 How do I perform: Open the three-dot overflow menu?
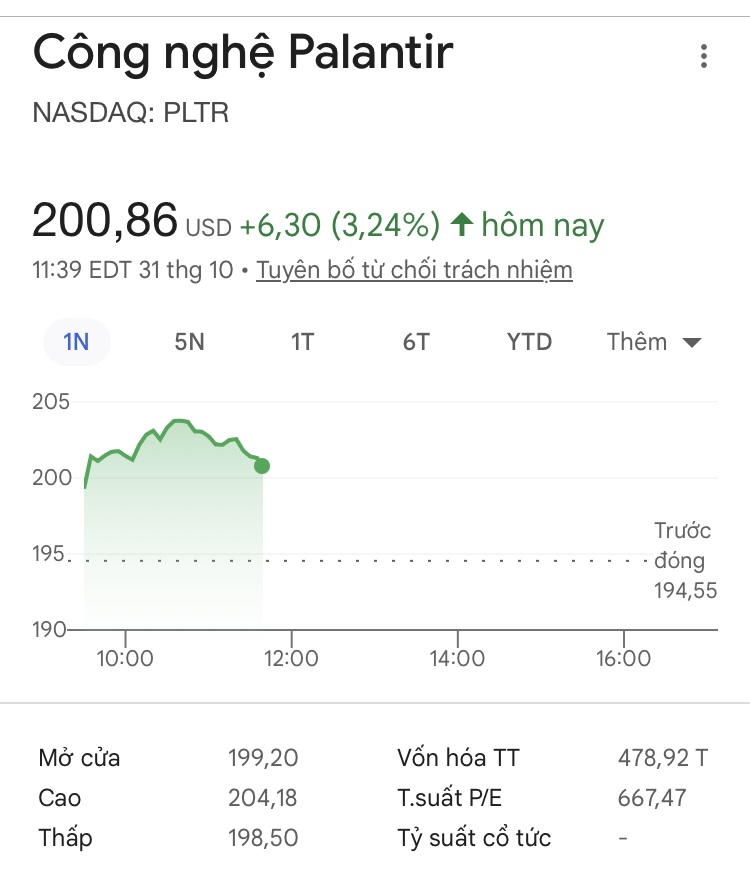click(x=704, y=57)
